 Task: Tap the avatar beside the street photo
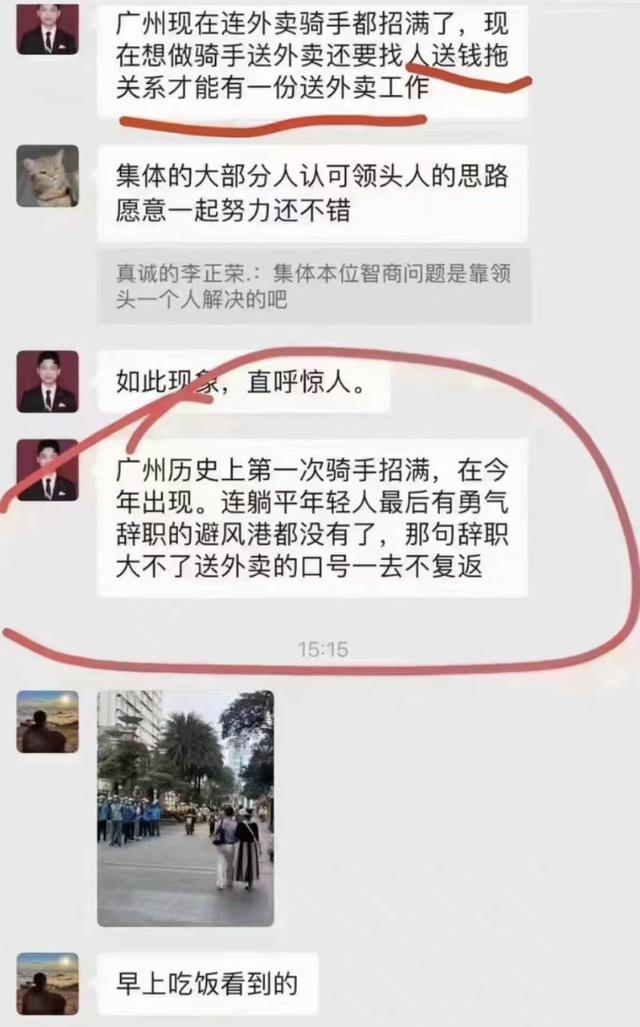point(47,721)
